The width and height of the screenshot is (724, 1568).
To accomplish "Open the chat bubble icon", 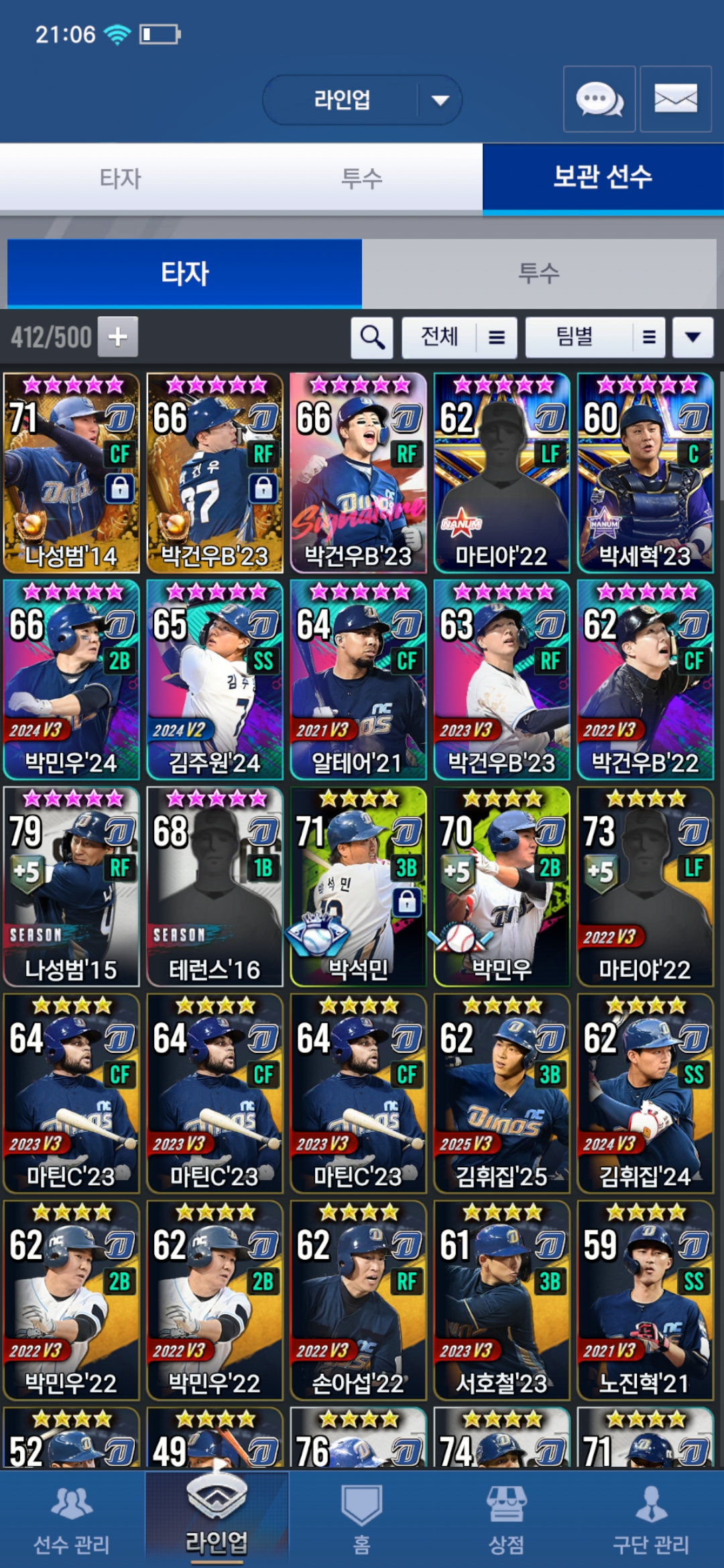I will click(x=599, y=99).
